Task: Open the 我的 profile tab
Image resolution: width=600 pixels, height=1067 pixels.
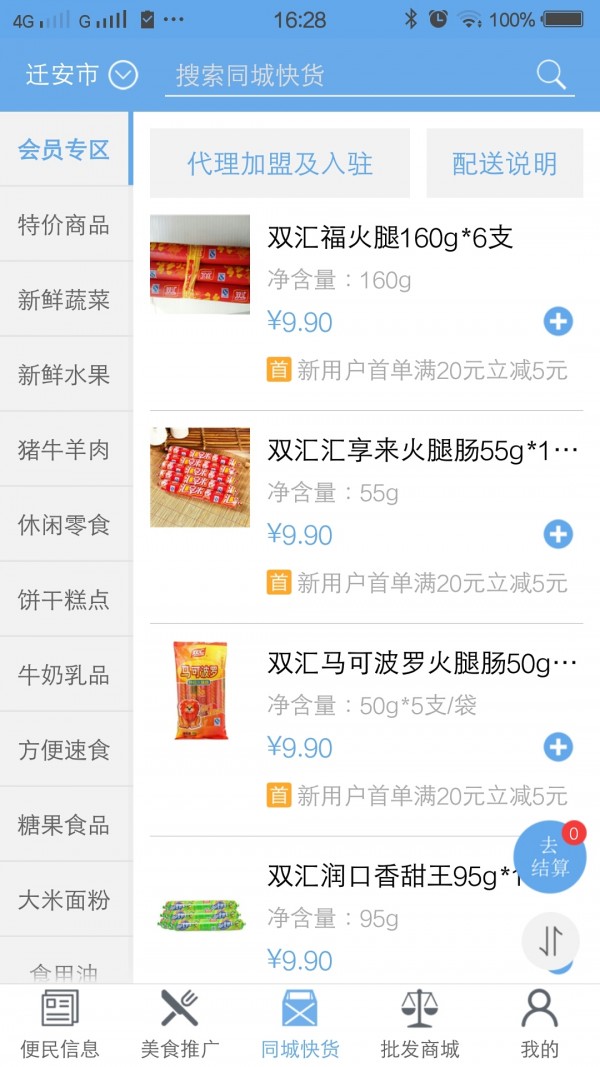Action: pyautogui.click(x=539, y=1025)
